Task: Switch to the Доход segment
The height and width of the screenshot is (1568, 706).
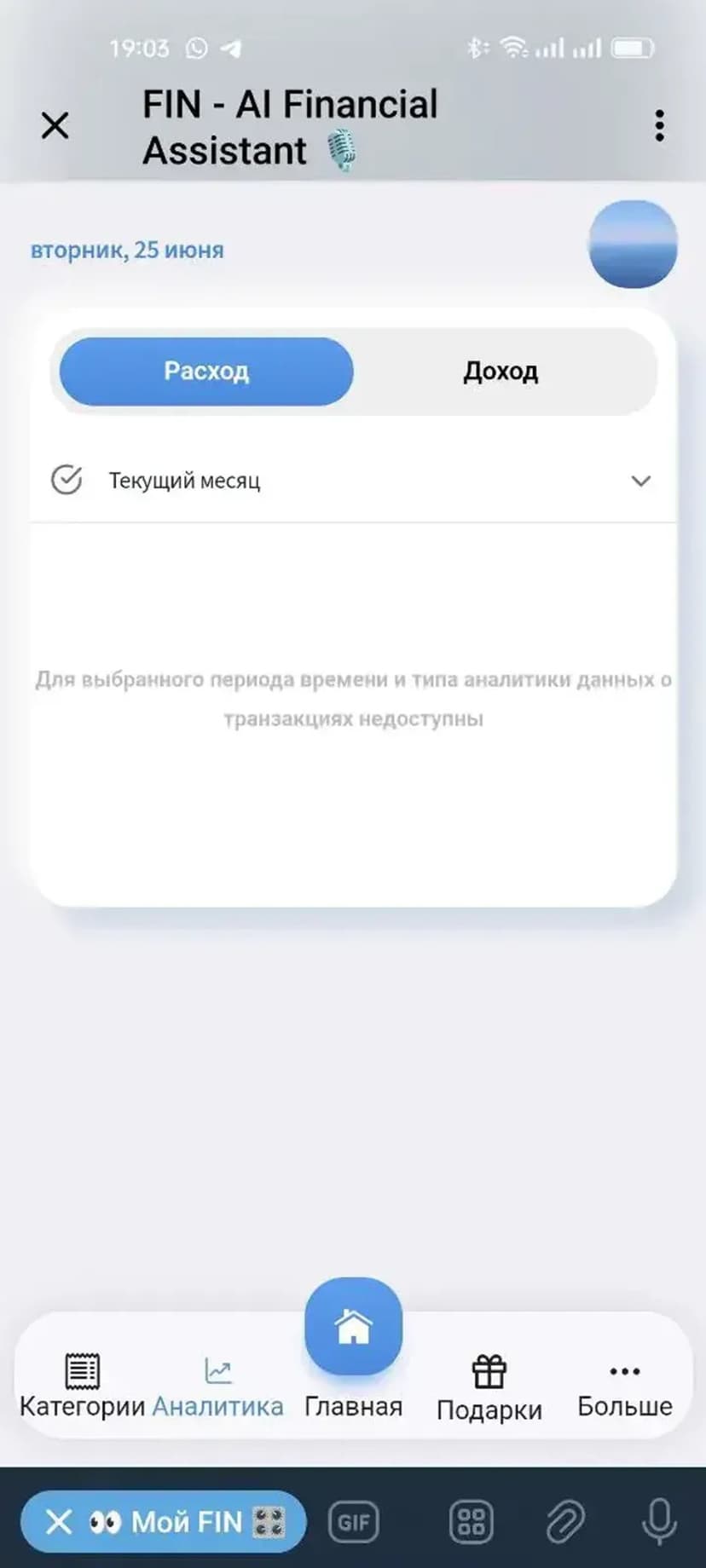Action: click(501, 372)
